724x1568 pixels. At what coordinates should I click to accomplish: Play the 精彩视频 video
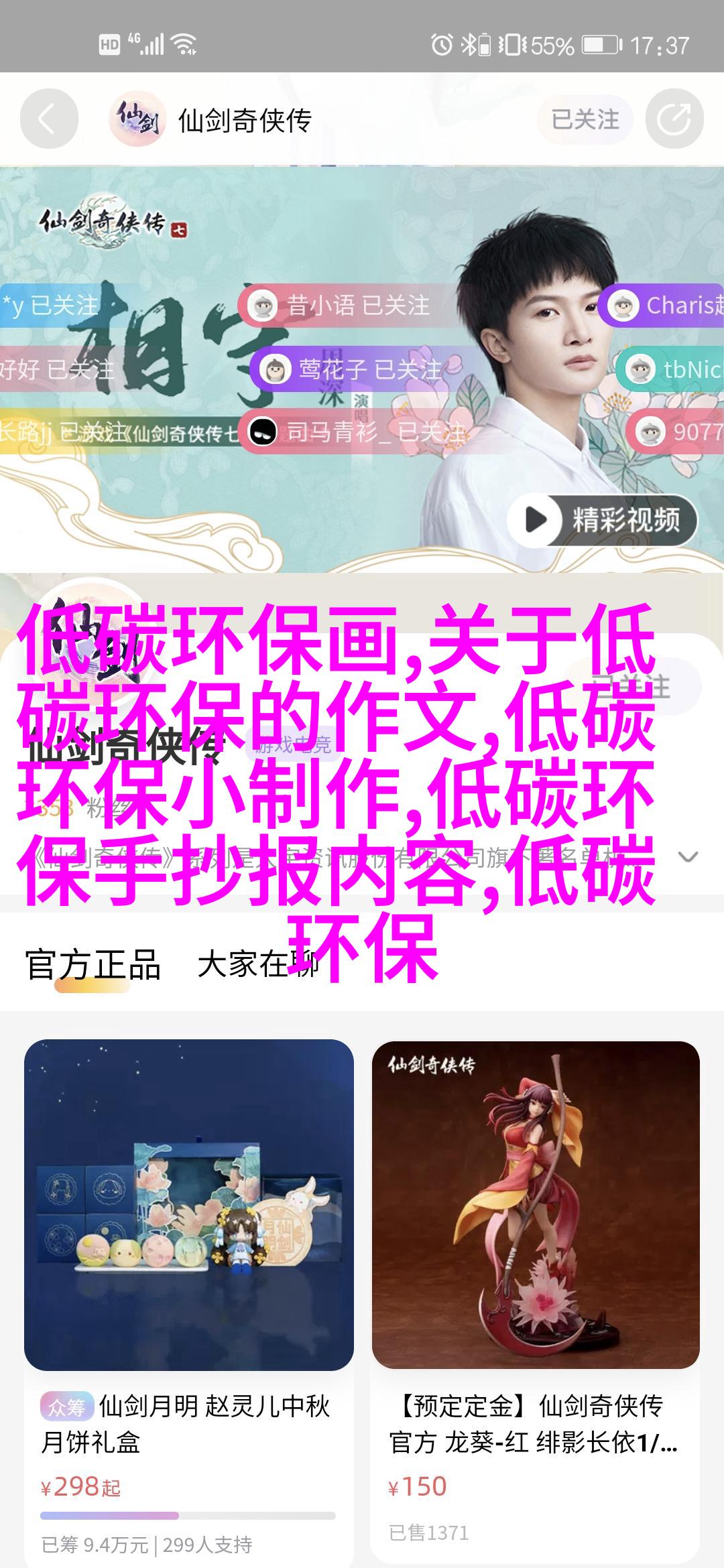coord(601,520)
